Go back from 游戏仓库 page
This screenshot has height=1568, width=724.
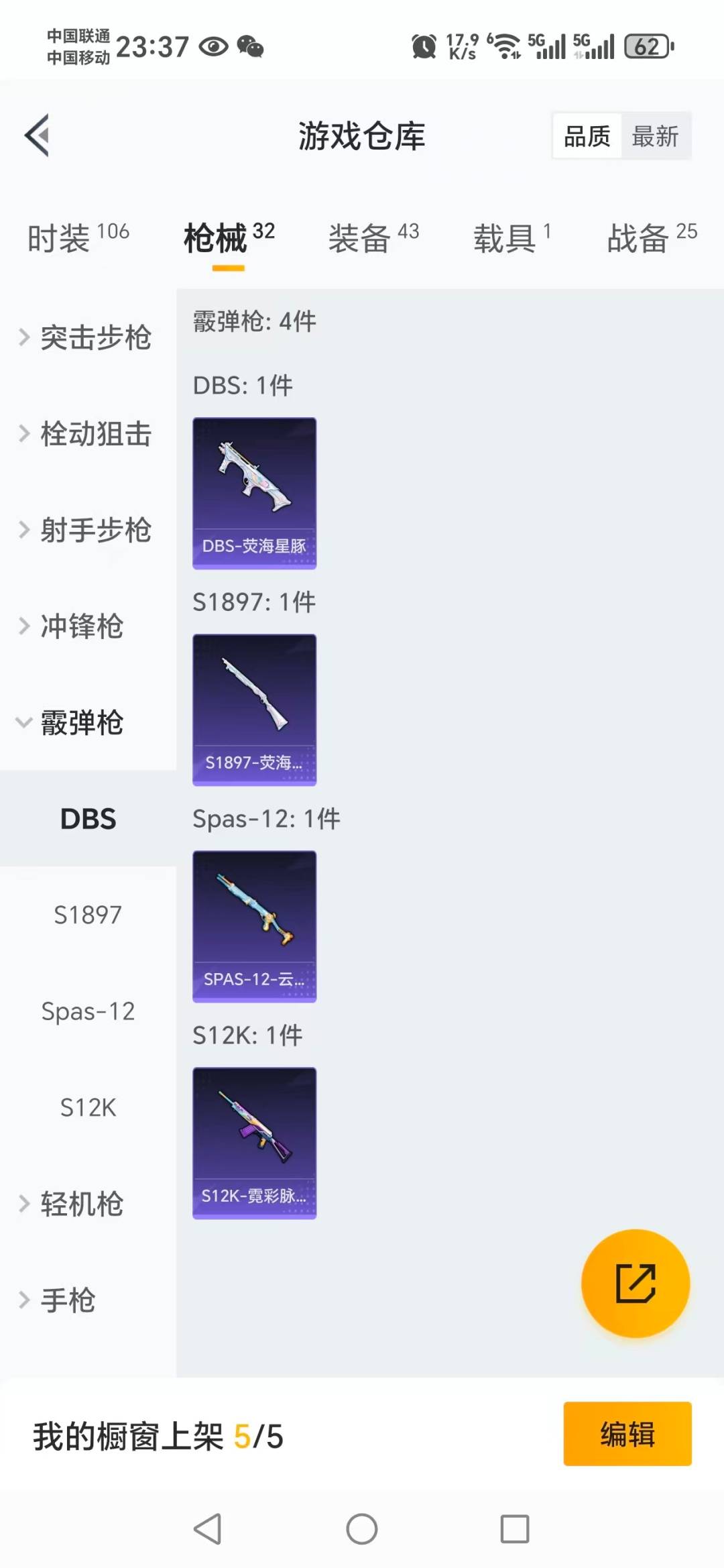click(x=38, y=135)
